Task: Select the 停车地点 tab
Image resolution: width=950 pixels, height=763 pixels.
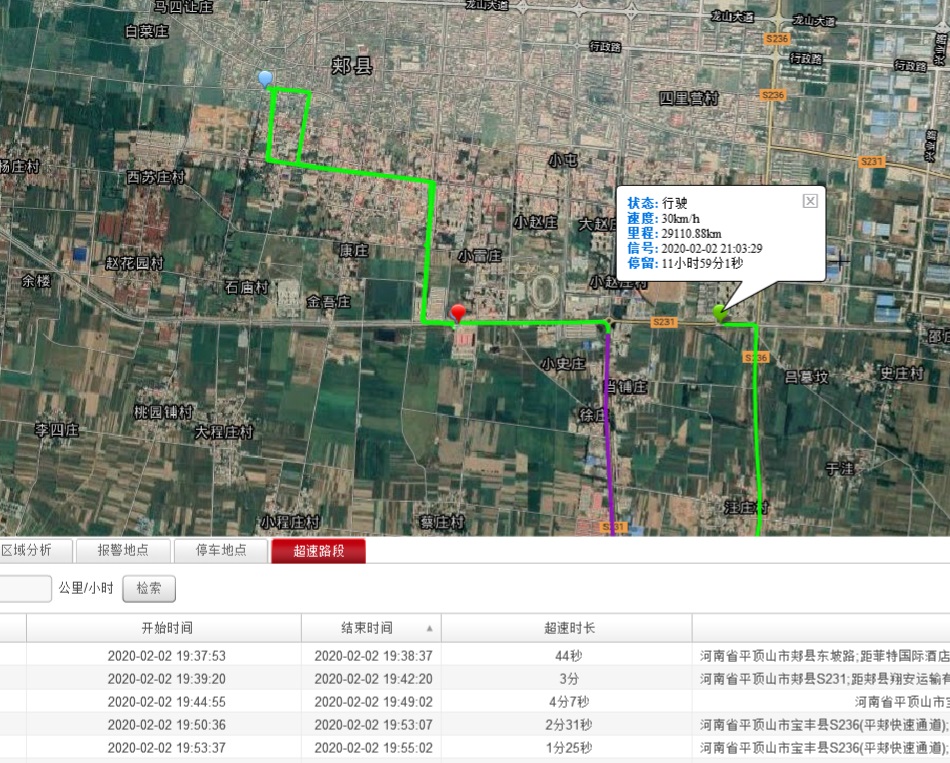Action: tap(221, 550)
